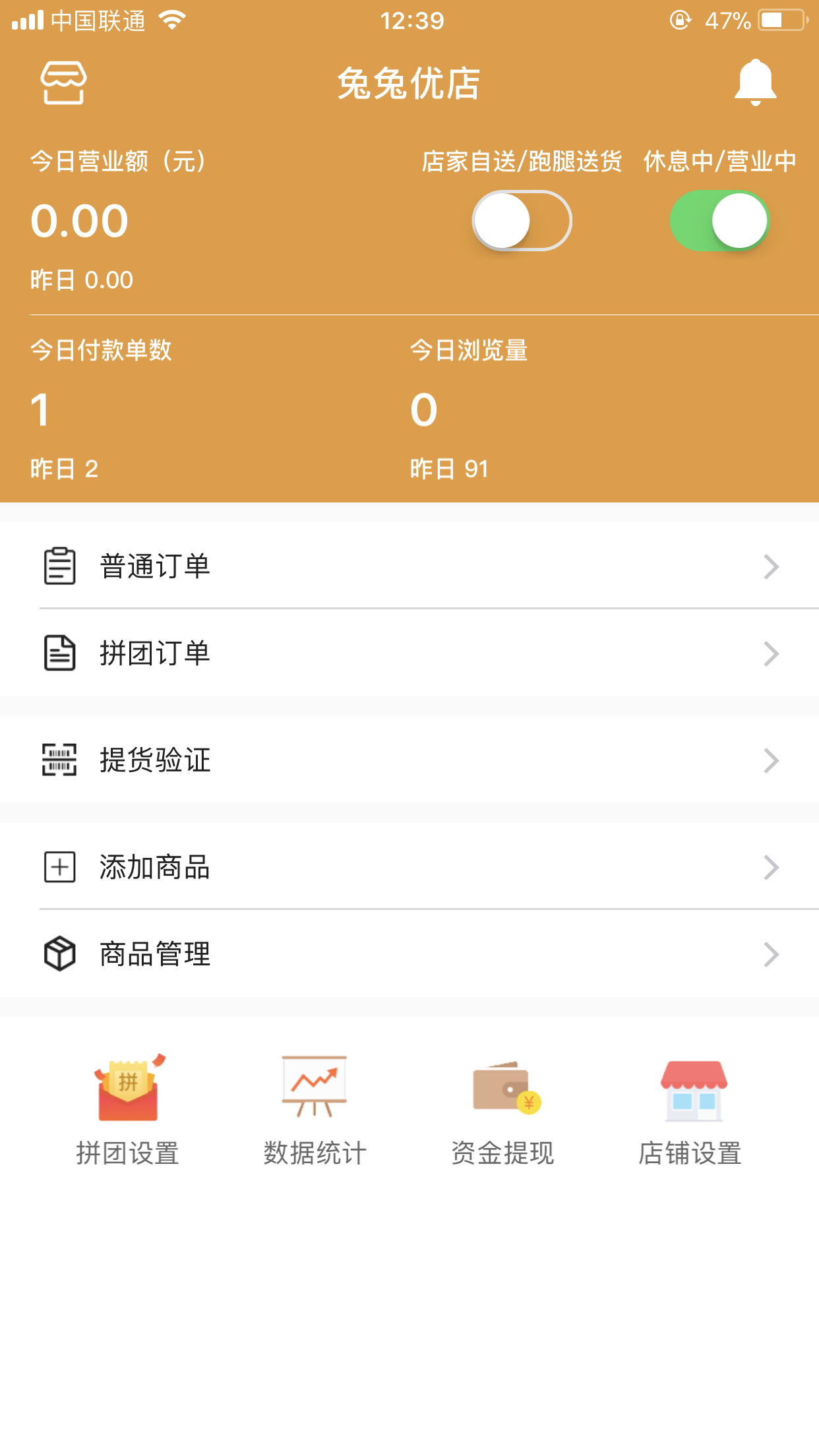819x1456 pixels.
Task: Select the 普通订单 clipboard icon
Action: 59,566
